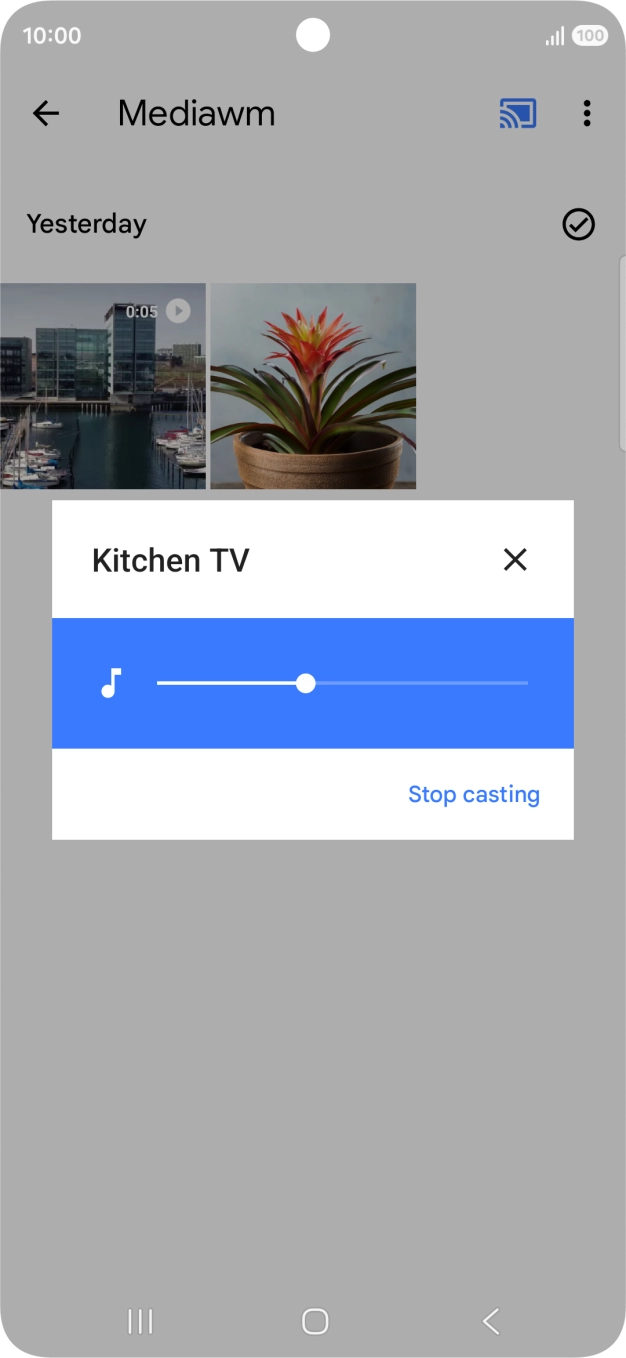Tap Stop casting
This screenshot has width=626, height=1358.
pyautogui.click(x=473, y=794)
